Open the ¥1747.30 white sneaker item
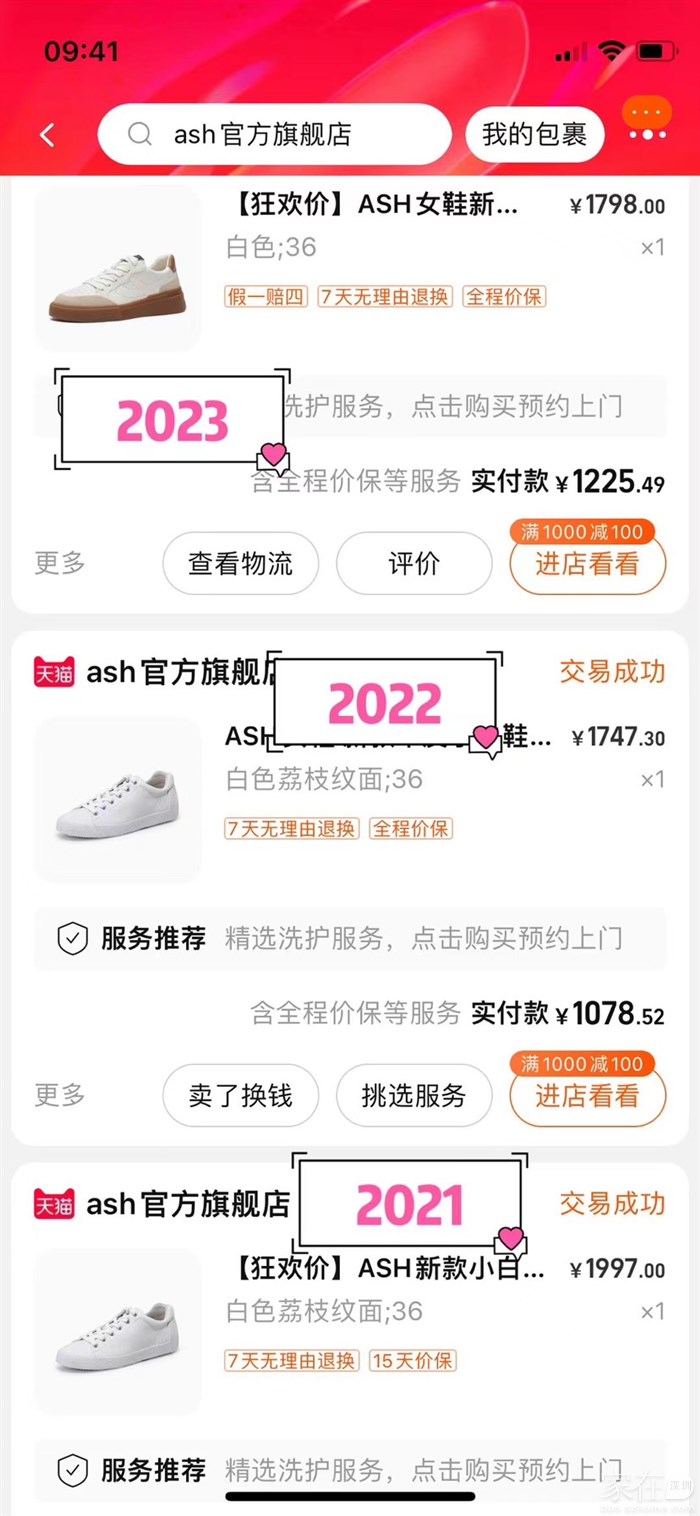Image resolution: width=700 pixels, height=1516 pixels. [x=118, y=800]
